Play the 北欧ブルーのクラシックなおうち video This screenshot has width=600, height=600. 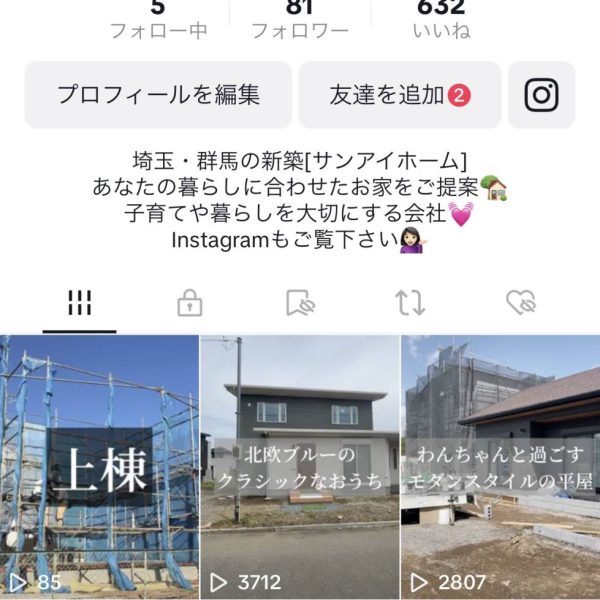click(299, 465)
